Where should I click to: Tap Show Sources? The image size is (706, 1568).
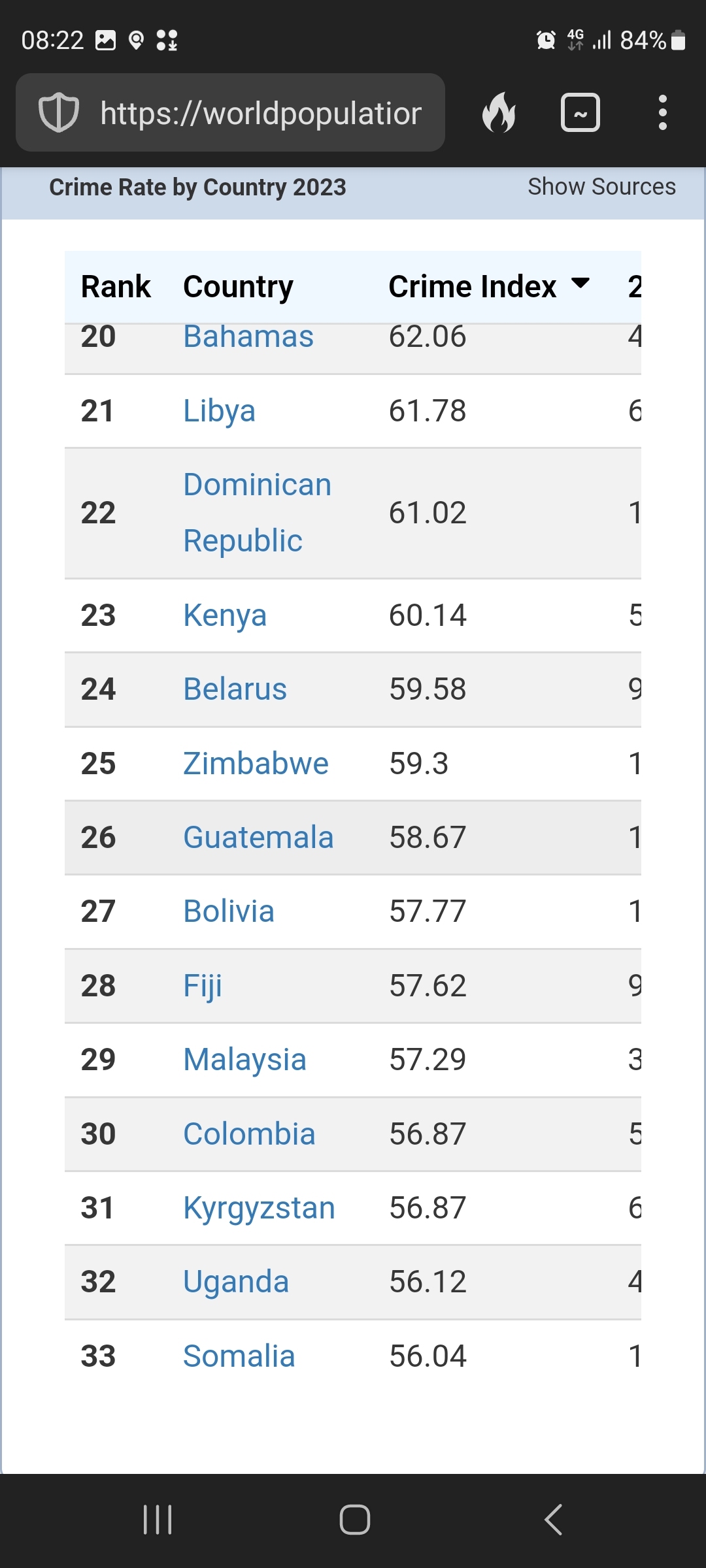coord(601,187)
